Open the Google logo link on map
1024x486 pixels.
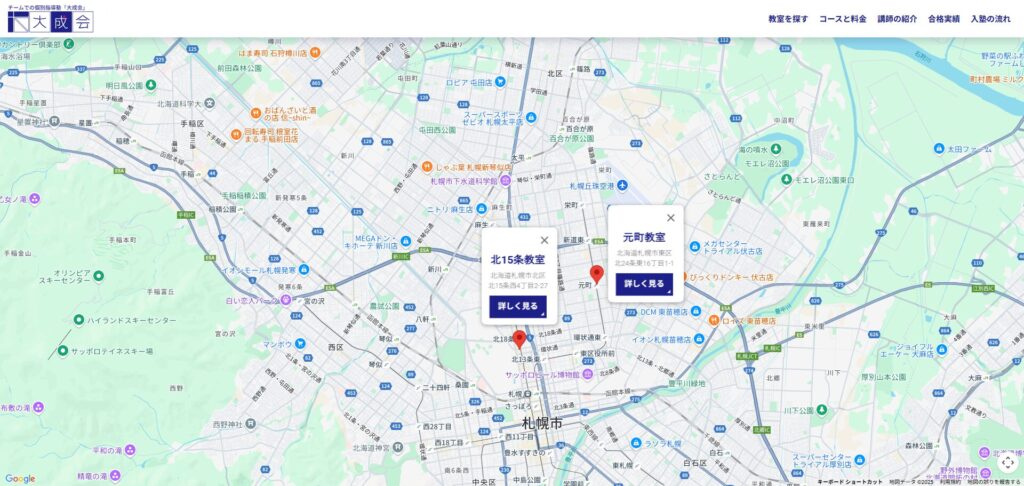point(19,478)
